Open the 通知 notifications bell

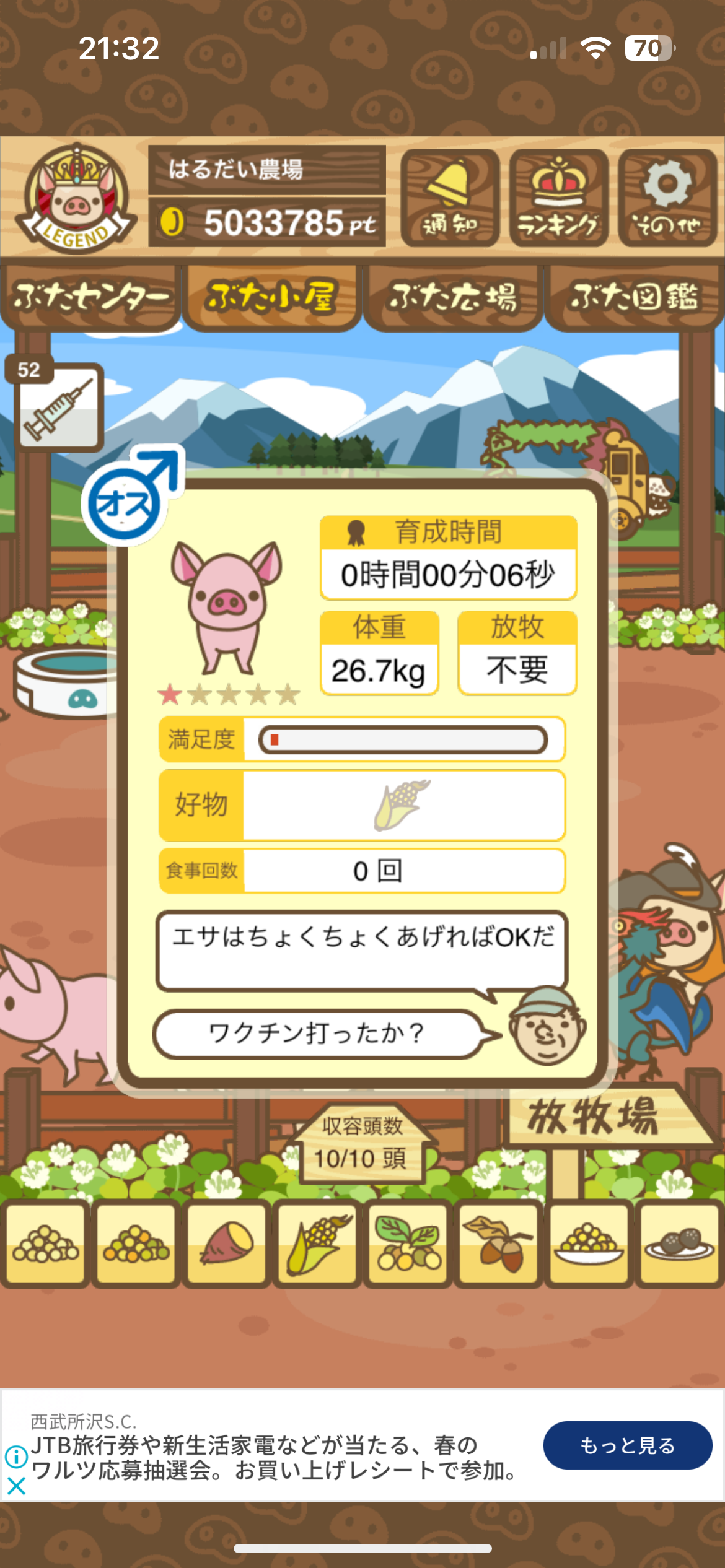point(450,198)
